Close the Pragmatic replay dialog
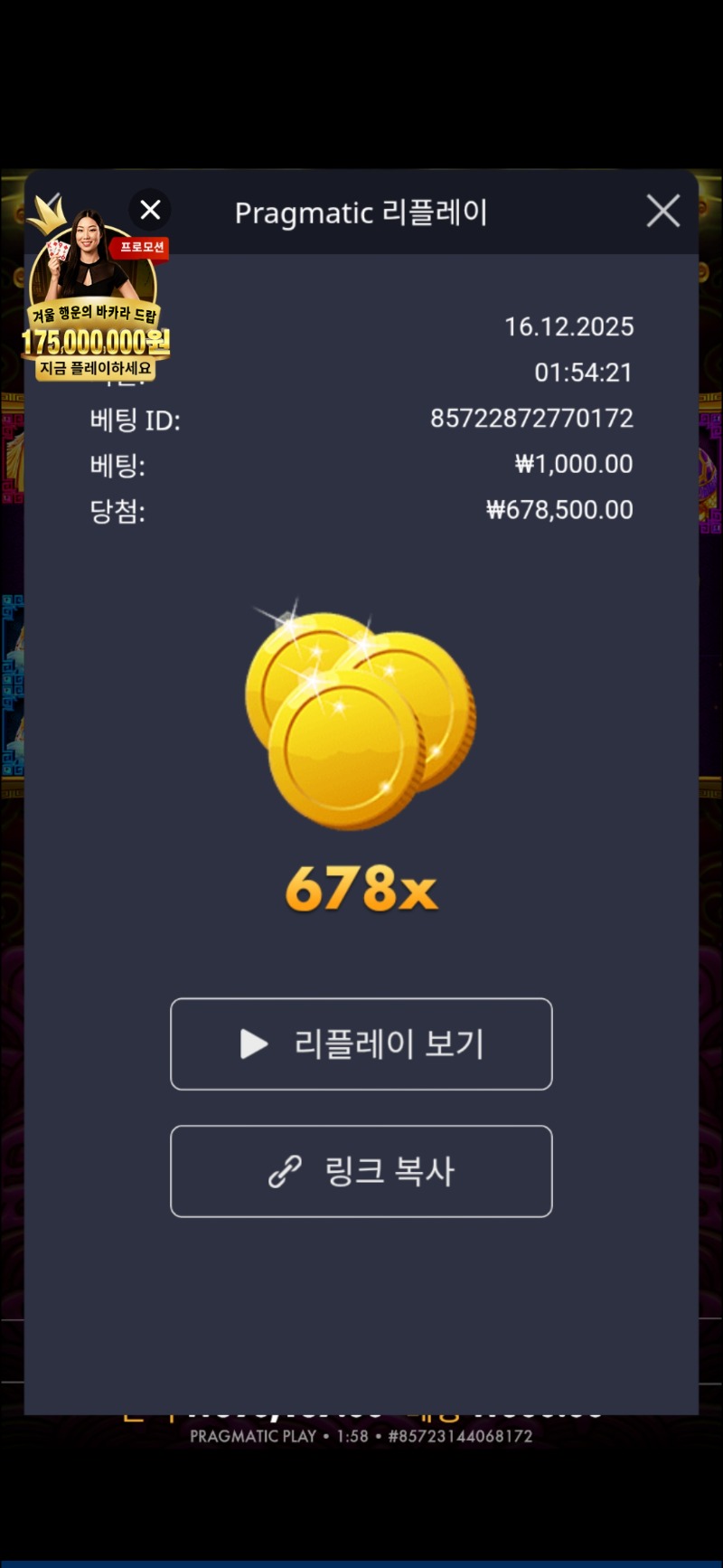The width and height of the screenshot is (723, 1568). (662, 212)
